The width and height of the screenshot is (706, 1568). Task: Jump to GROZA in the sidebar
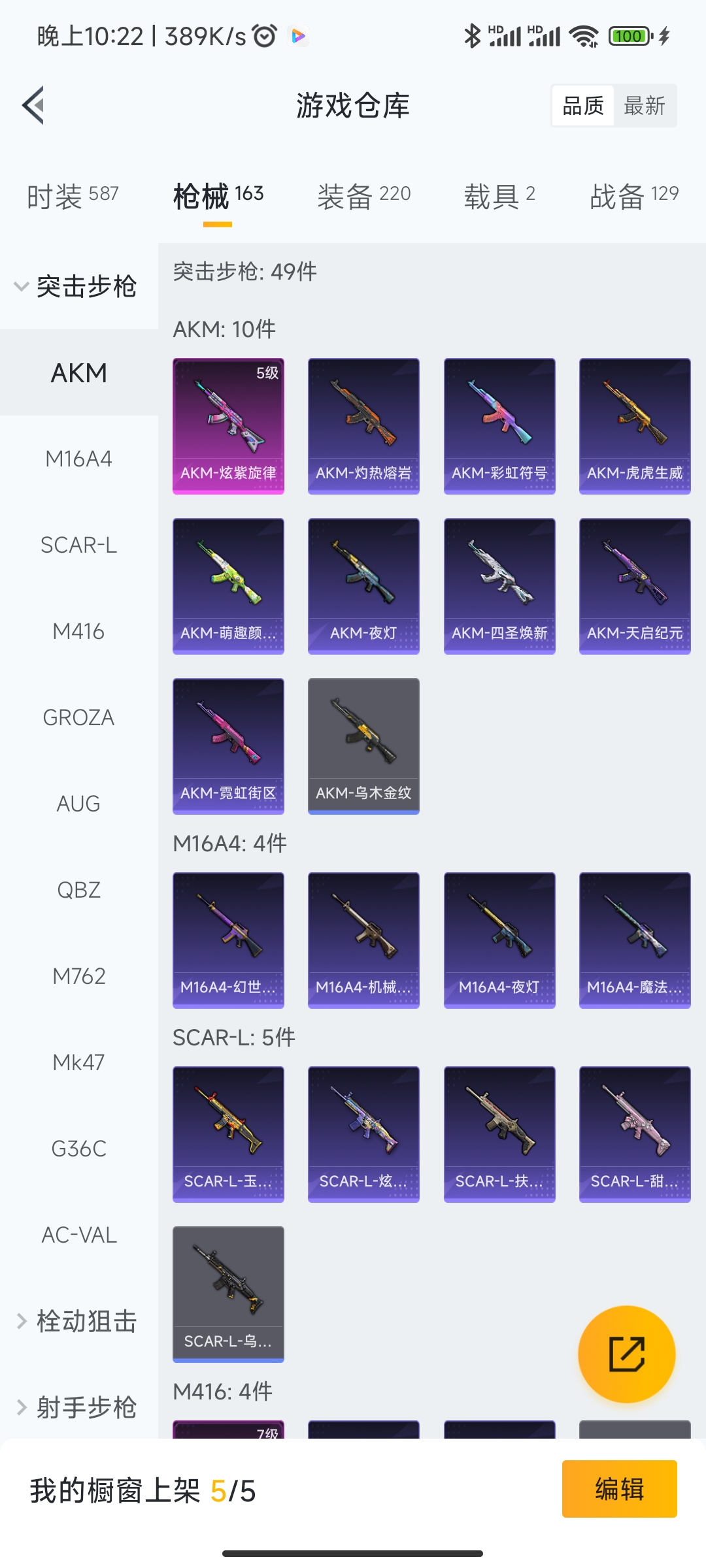pyautogui.click(x=78, y=718)
